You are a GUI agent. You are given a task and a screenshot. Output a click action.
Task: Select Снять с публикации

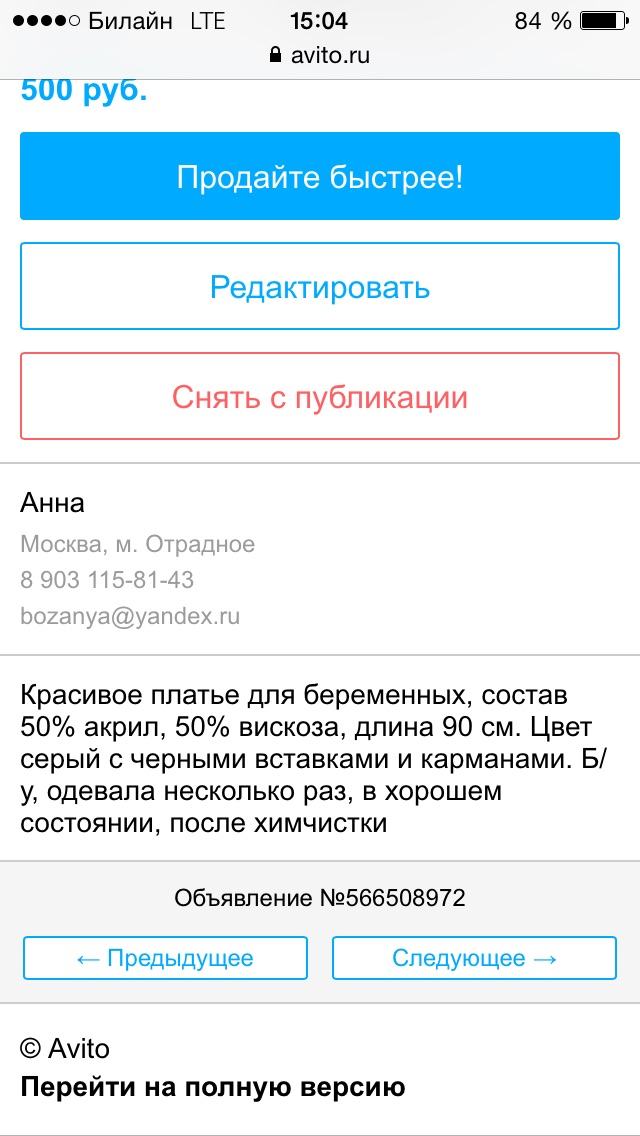point(320,396)
